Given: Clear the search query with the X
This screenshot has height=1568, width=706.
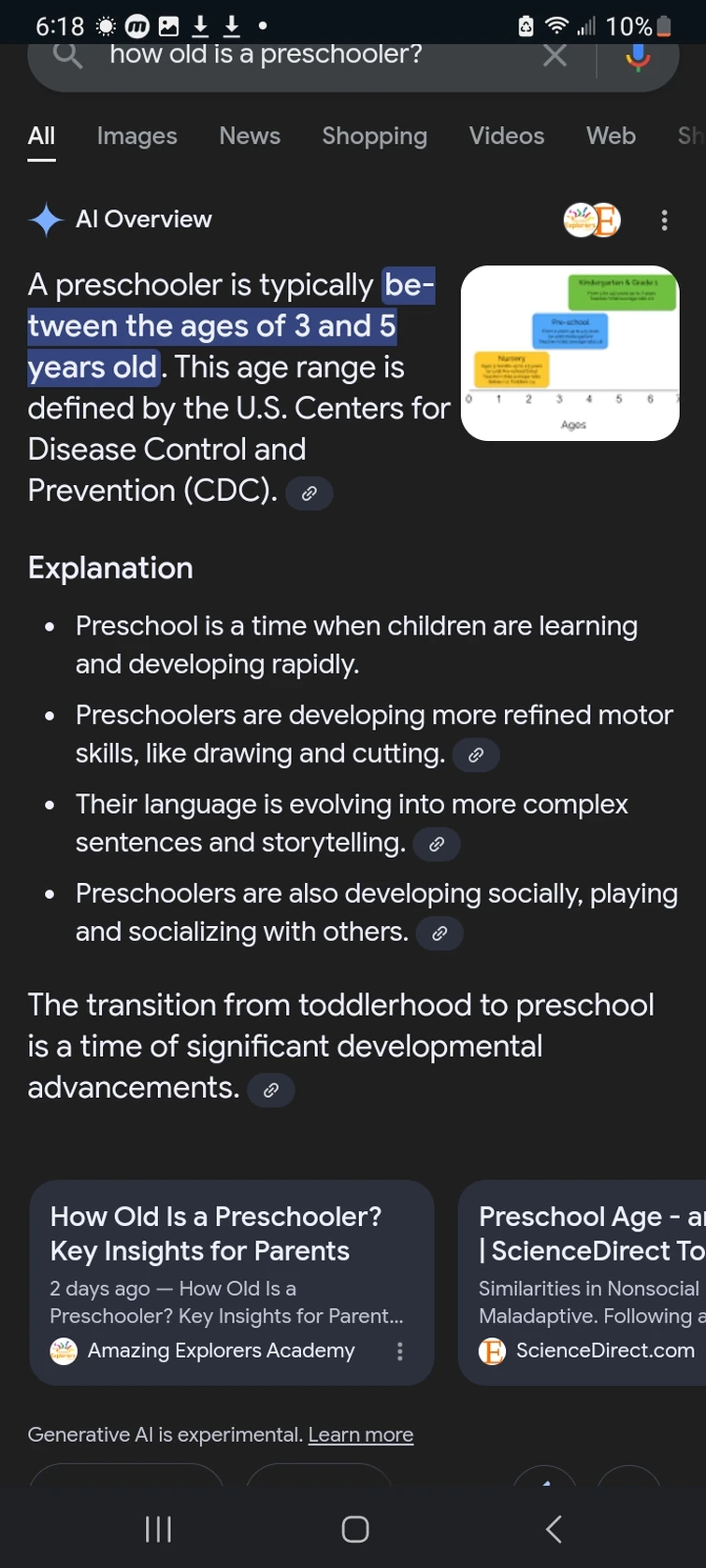Looking at the screenshot, I should click(555, 56).
